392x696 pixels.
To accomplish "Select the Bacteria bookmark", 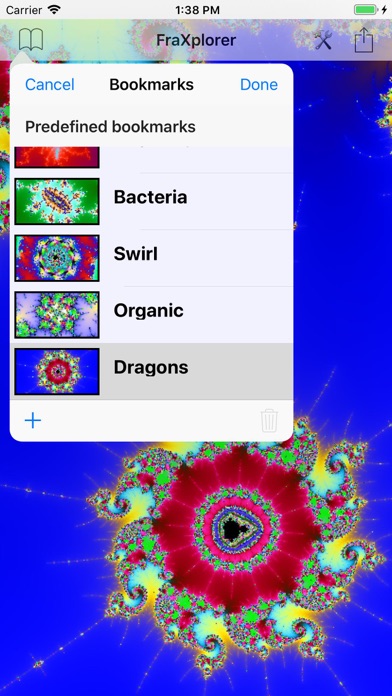I will 151,201.
